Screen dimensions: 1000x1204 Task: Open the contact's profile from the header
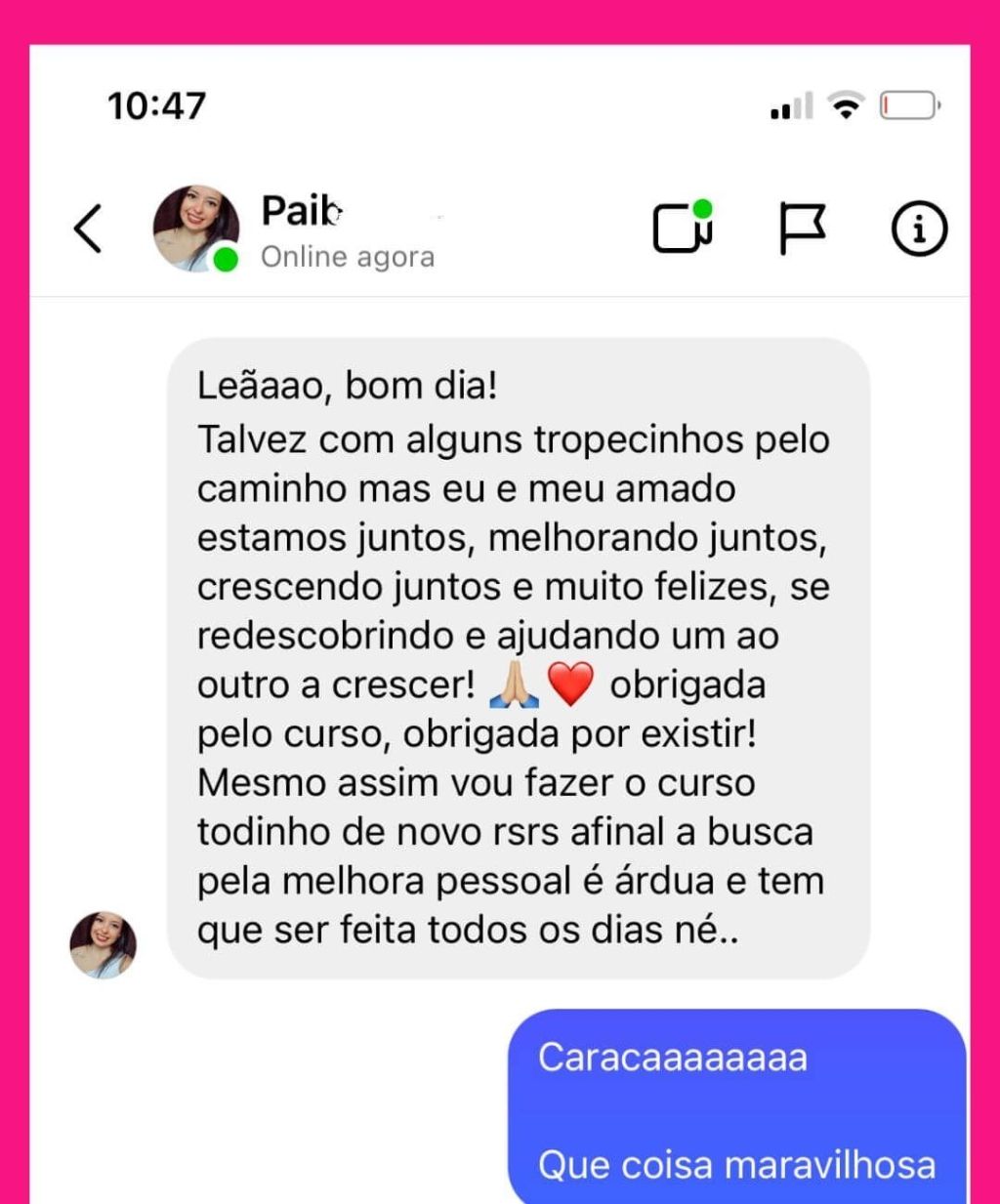coord(197,228)
